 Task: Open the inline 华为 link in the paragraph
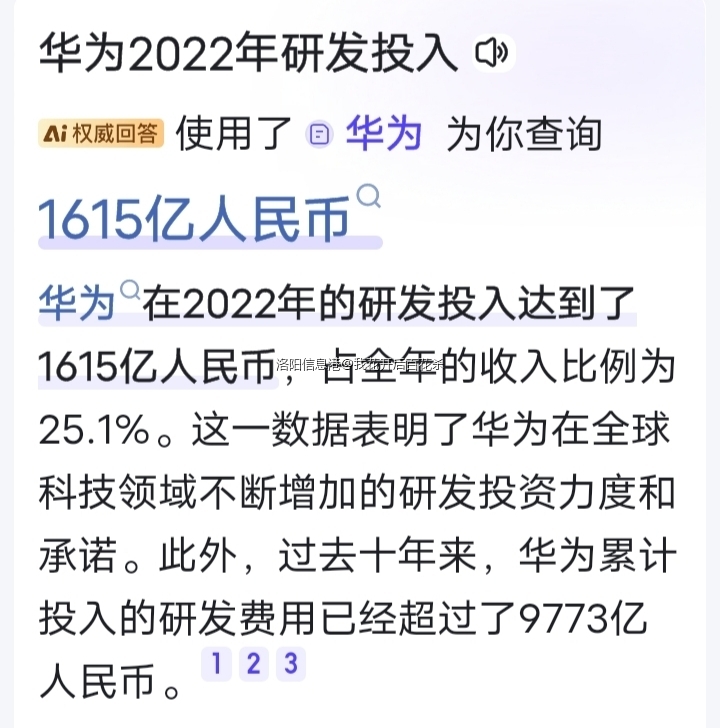pyautogui.click(x=77, y=301)
